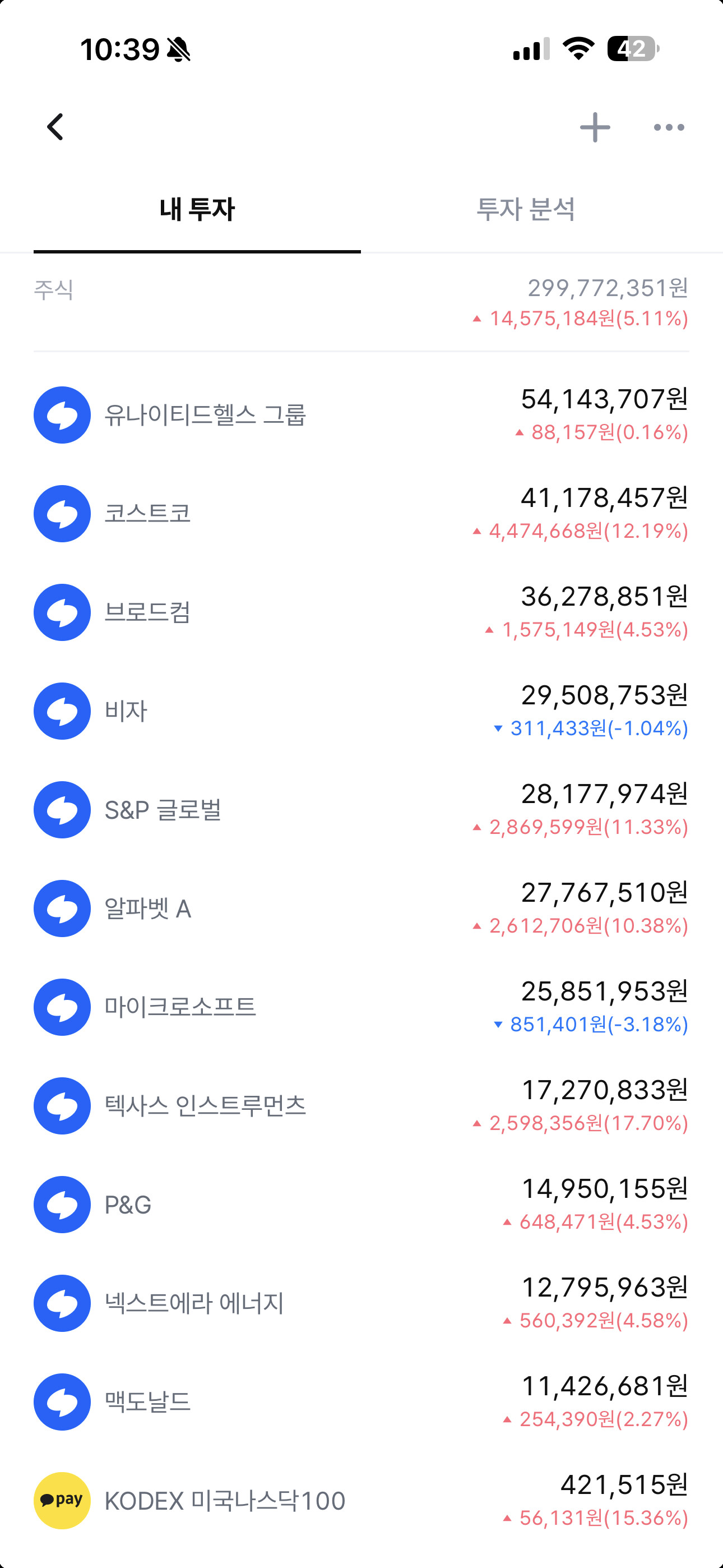
Task: Open the three-dot overflow menu
Action: [668, 127]
